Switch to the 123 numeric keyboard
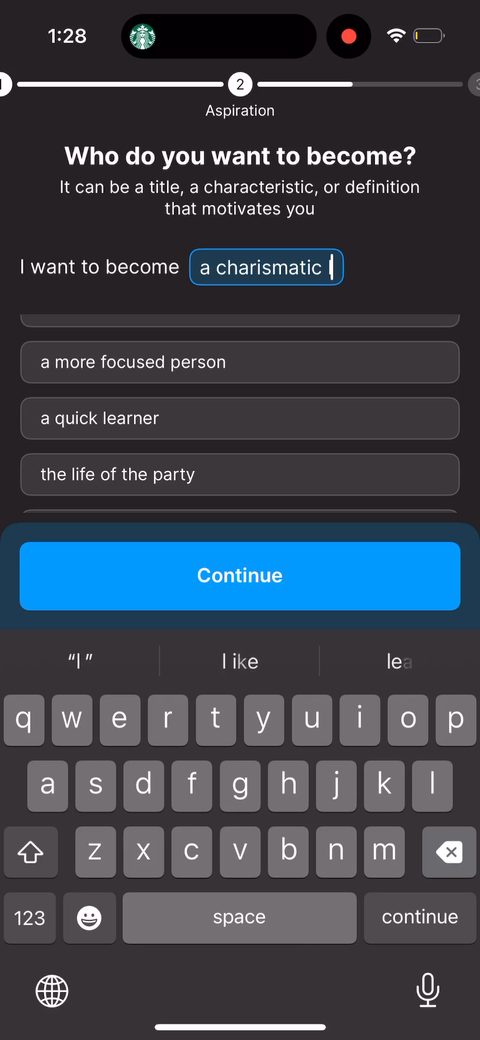The height and width of the screenshot is (1040, 480). point(30,918)
